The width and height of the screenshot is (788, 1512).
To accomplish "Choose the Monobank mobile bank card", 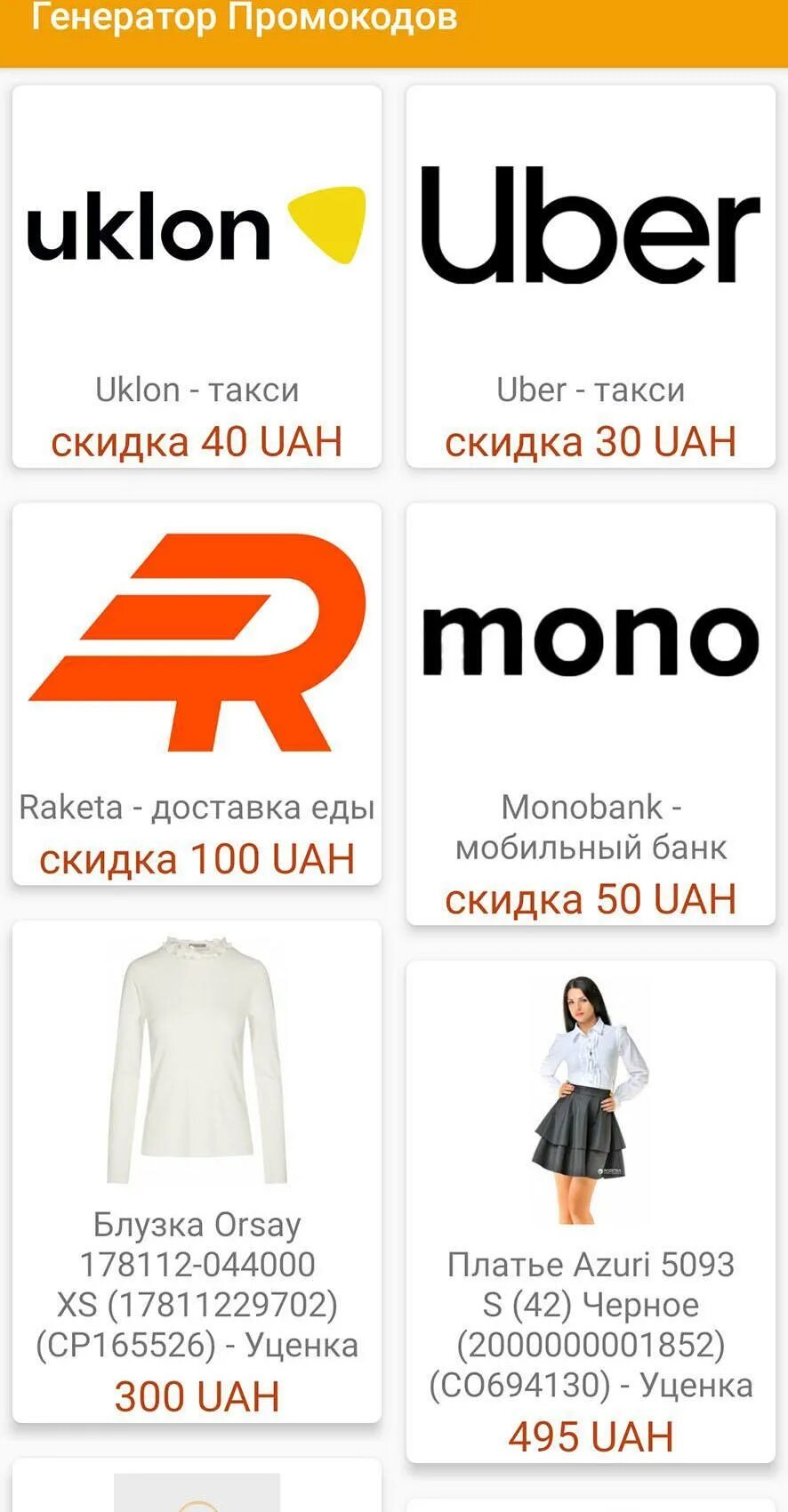I will tap(591, 713).
